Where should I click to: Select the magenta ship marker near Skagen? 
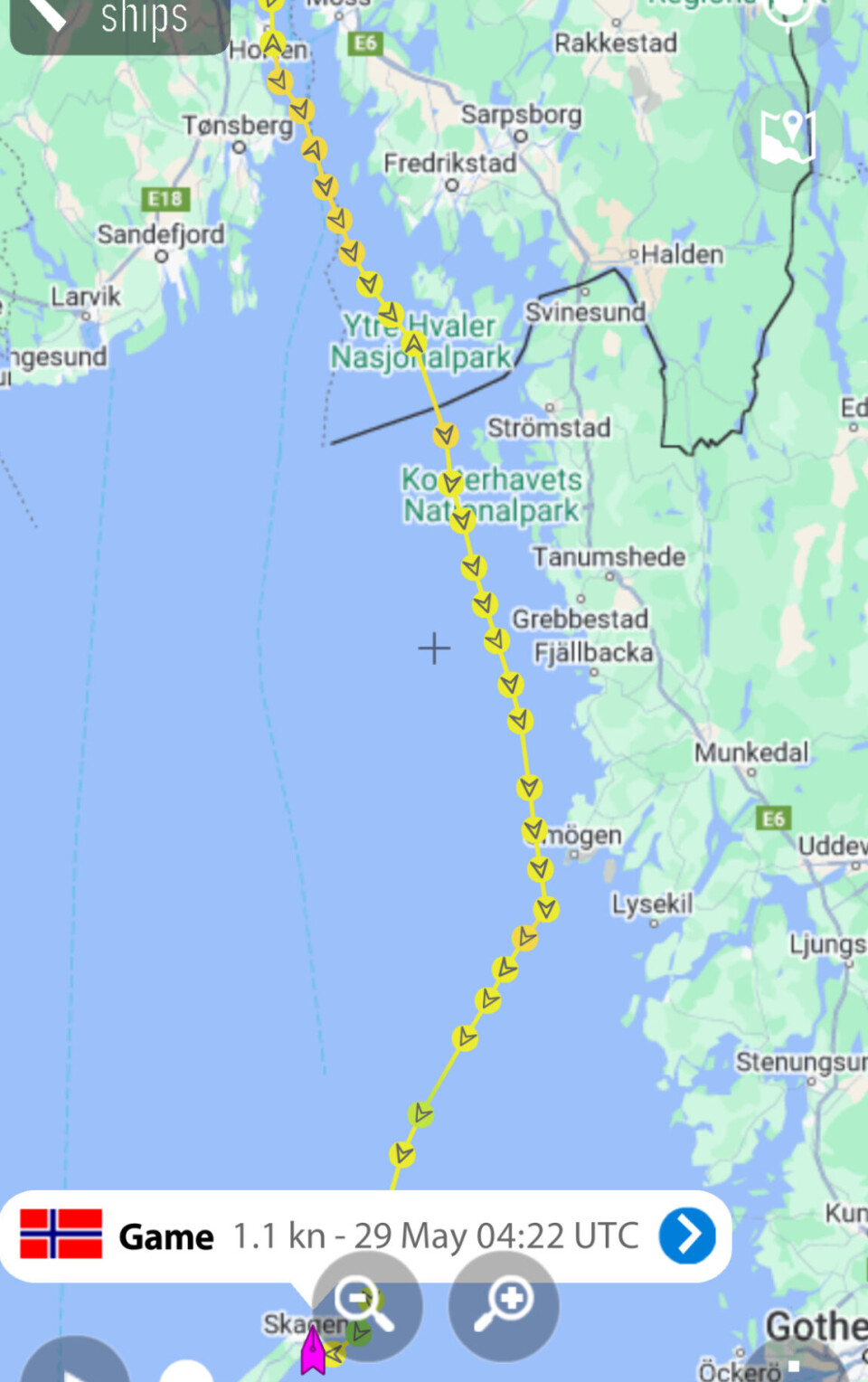313,1351
